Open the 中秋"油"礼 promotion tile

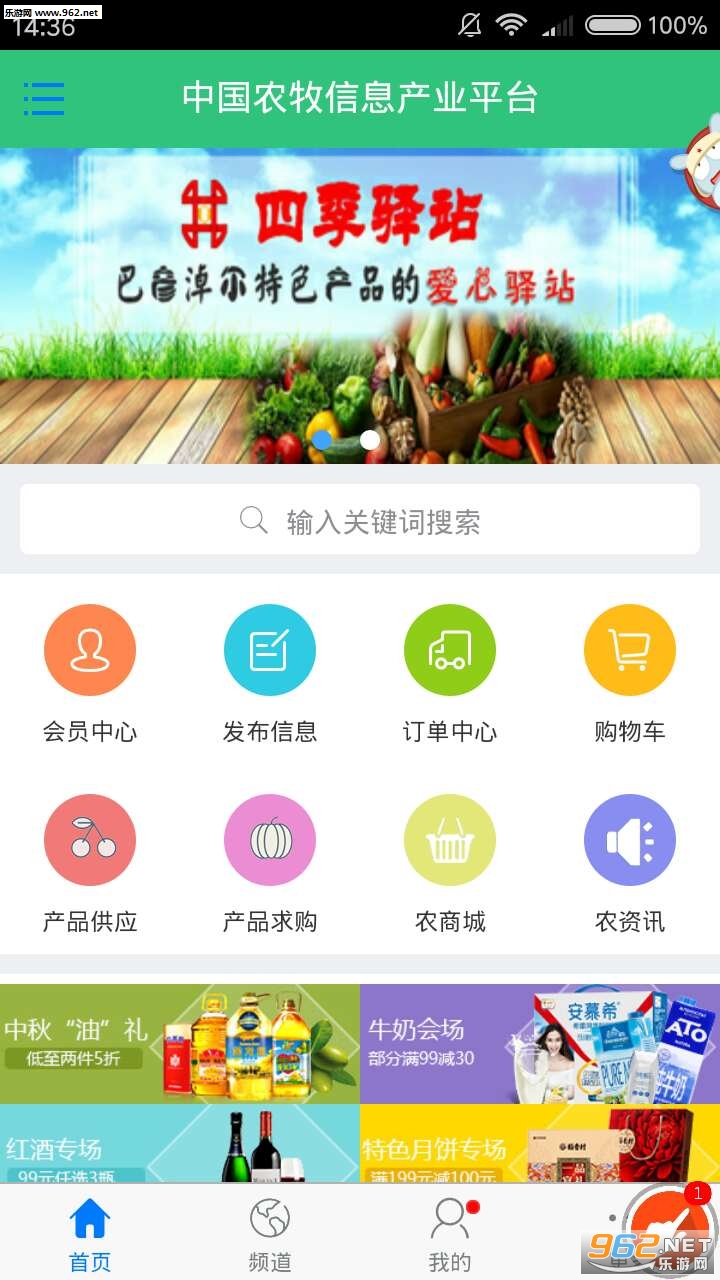[x=180, y=1043]
